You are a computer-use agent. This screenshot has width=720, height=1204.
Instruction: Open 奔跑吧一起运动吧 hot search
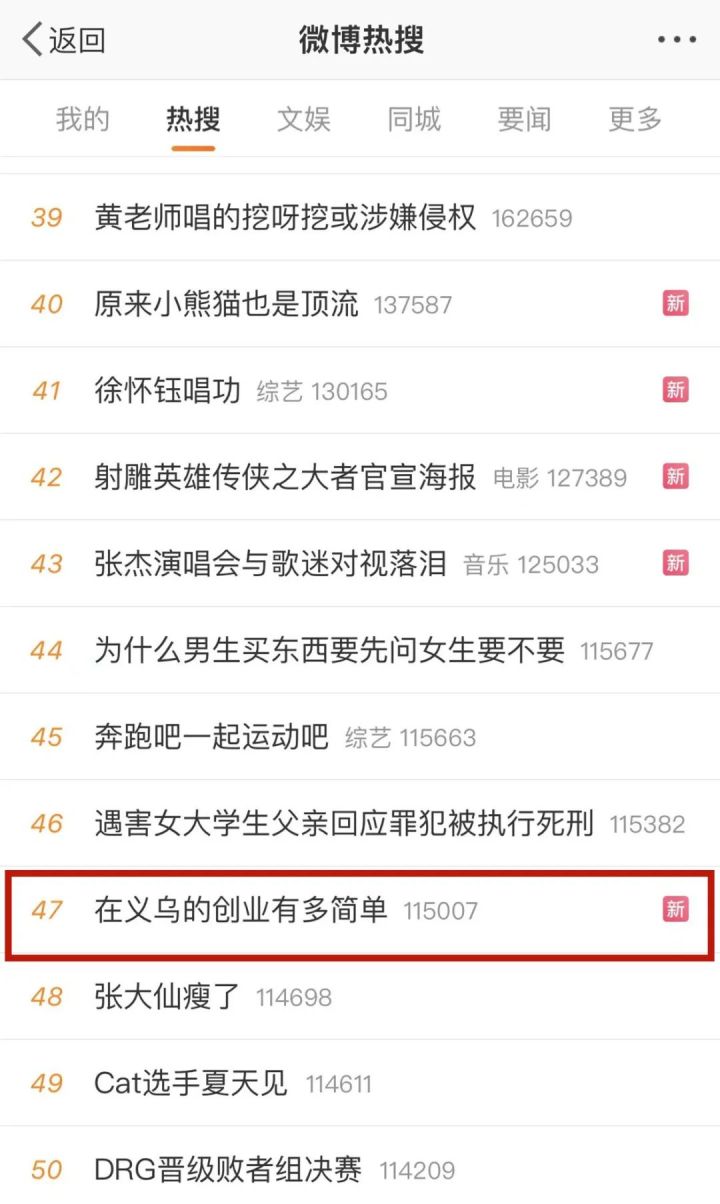(x=211, y=737)
